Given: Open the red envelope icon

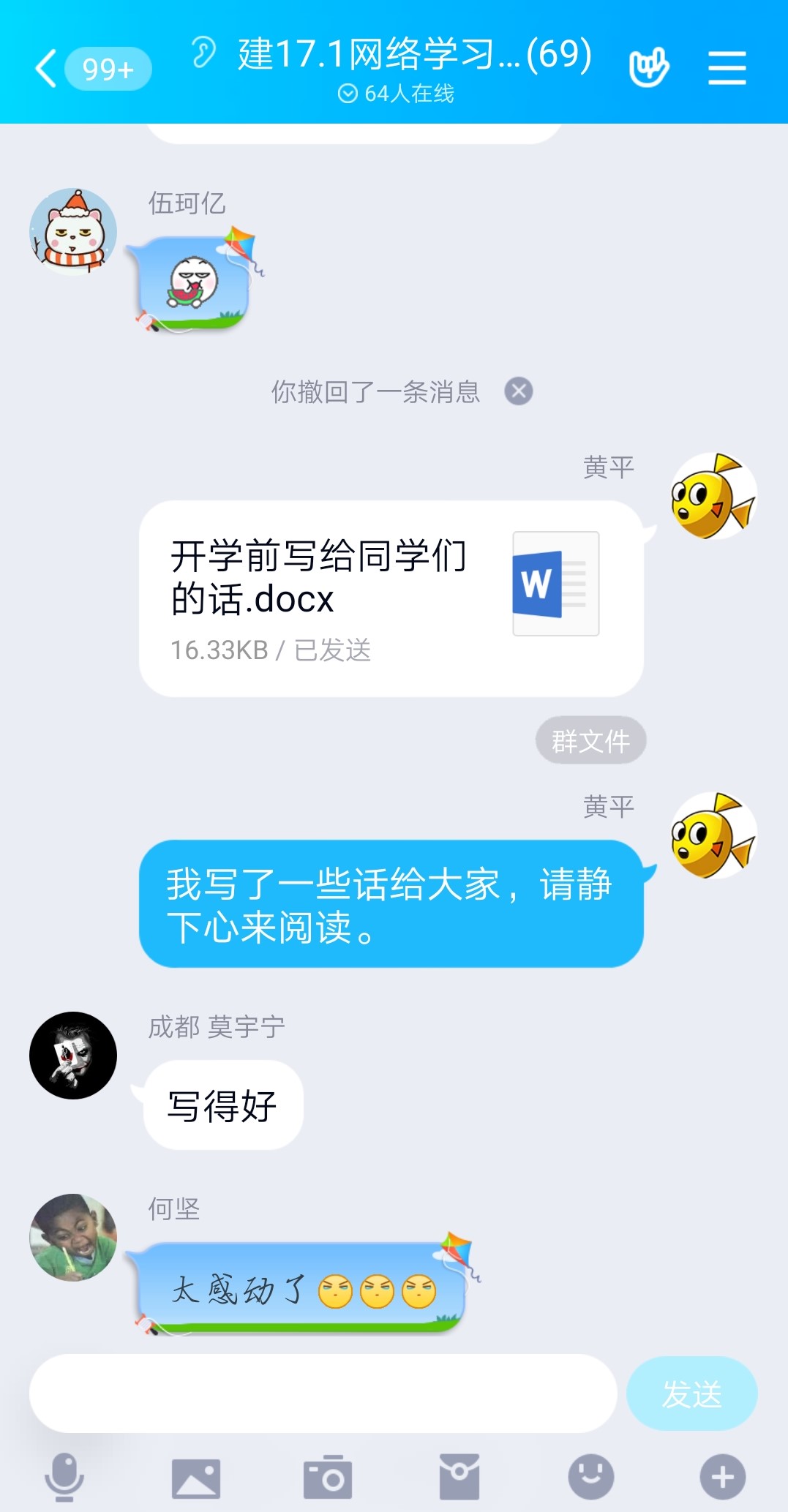Looking at the screenshot, I should 459,1477.
